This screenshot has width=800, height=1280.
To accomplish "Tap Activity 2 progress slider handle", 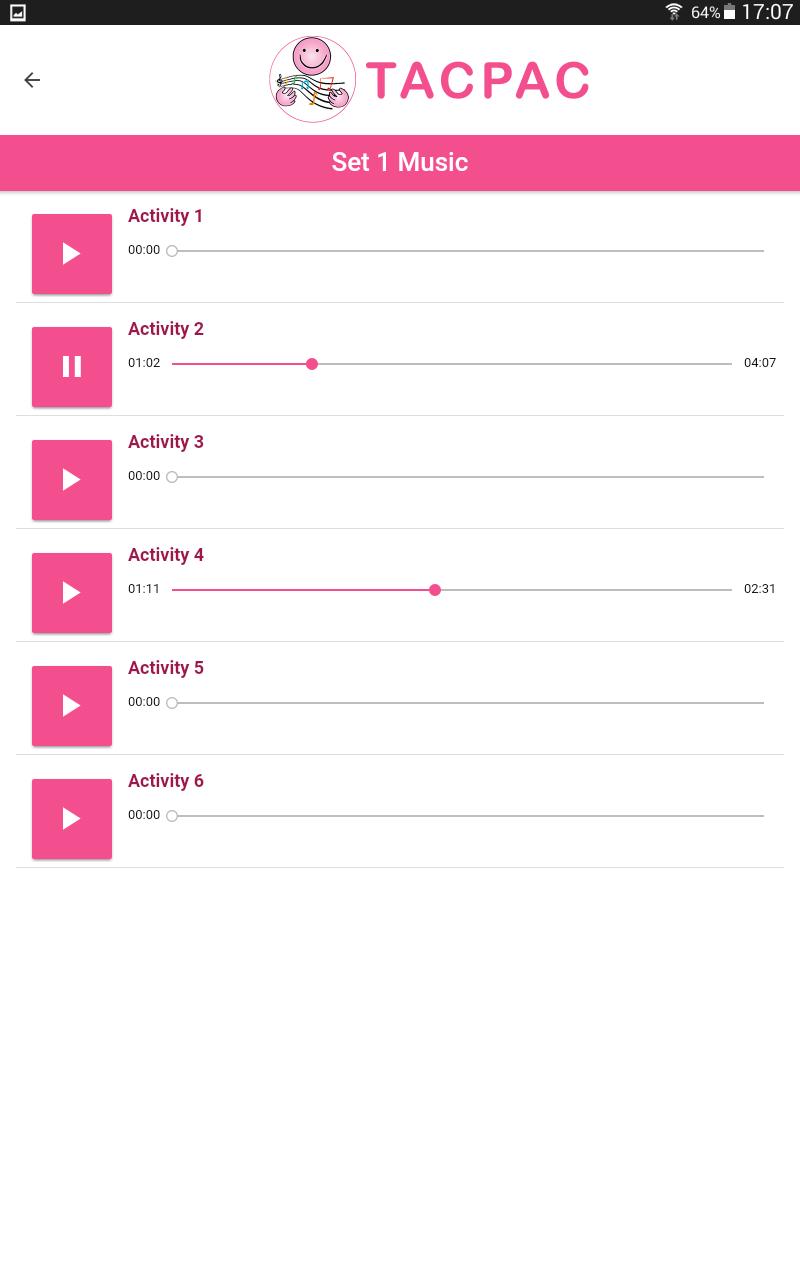I will coord(312,364).
